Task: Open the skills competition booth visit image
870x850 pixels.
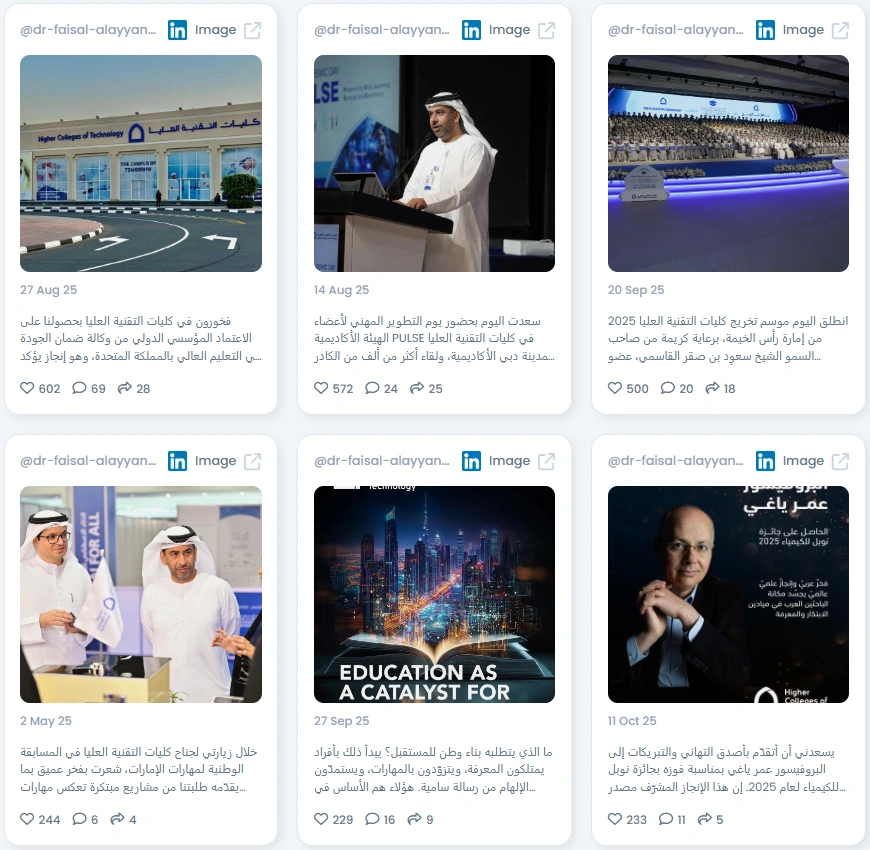Action: coord(141,594)
